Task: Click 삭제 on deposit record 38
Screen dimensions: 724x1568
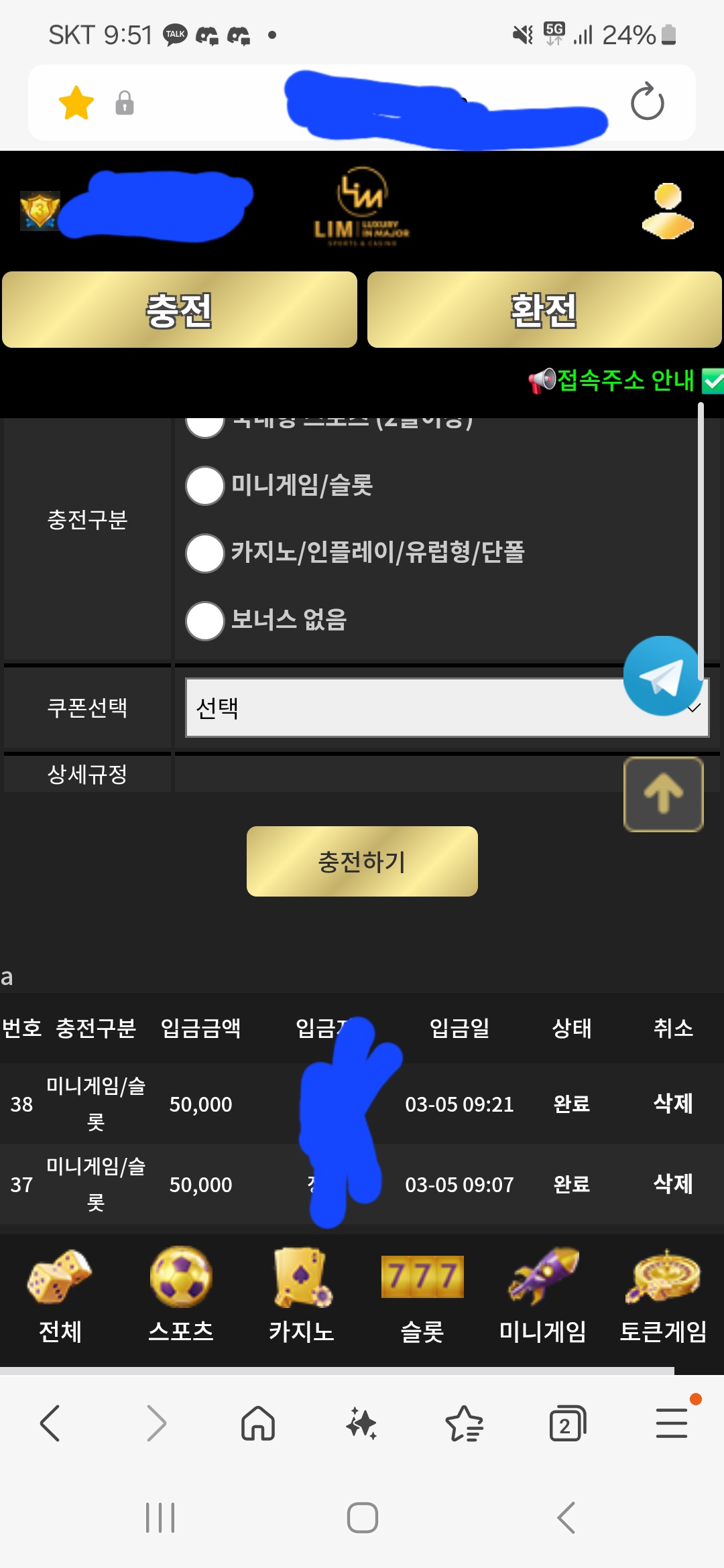Action: point(671,1104)
